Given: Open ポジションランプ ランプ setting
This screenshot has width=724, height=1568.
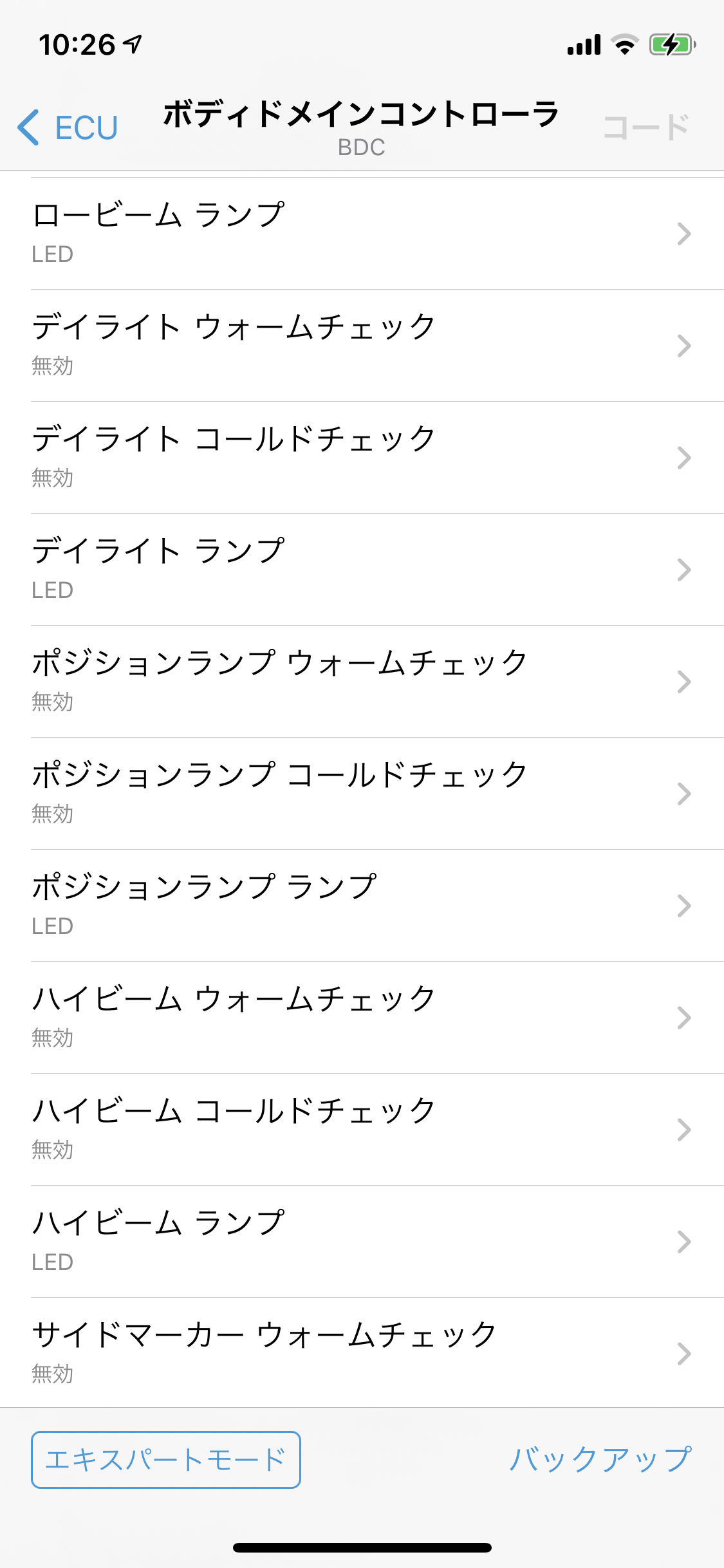Looking at the screenshot, I should pos(362,906).
